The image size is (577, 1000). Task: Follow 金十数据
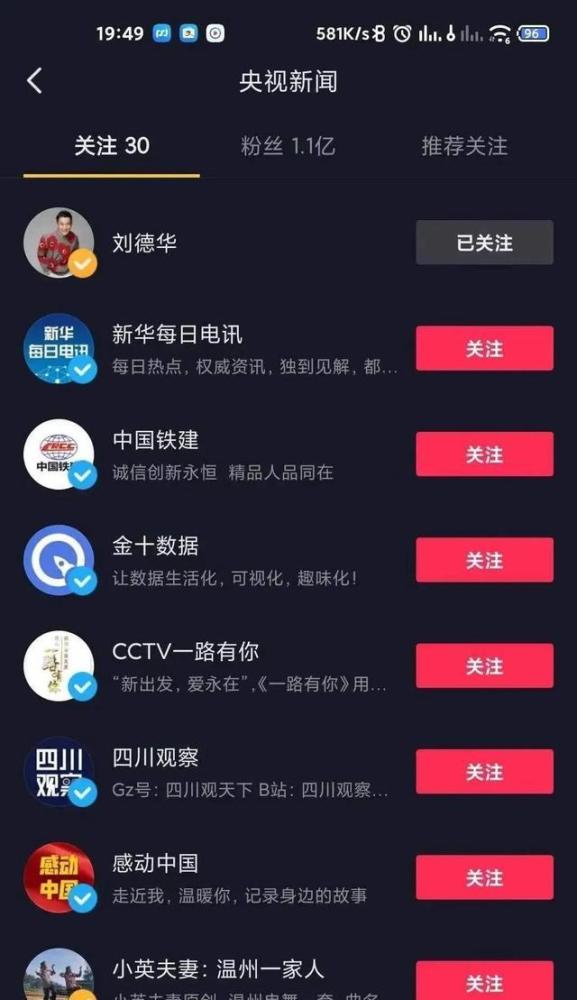click(485, 560)
